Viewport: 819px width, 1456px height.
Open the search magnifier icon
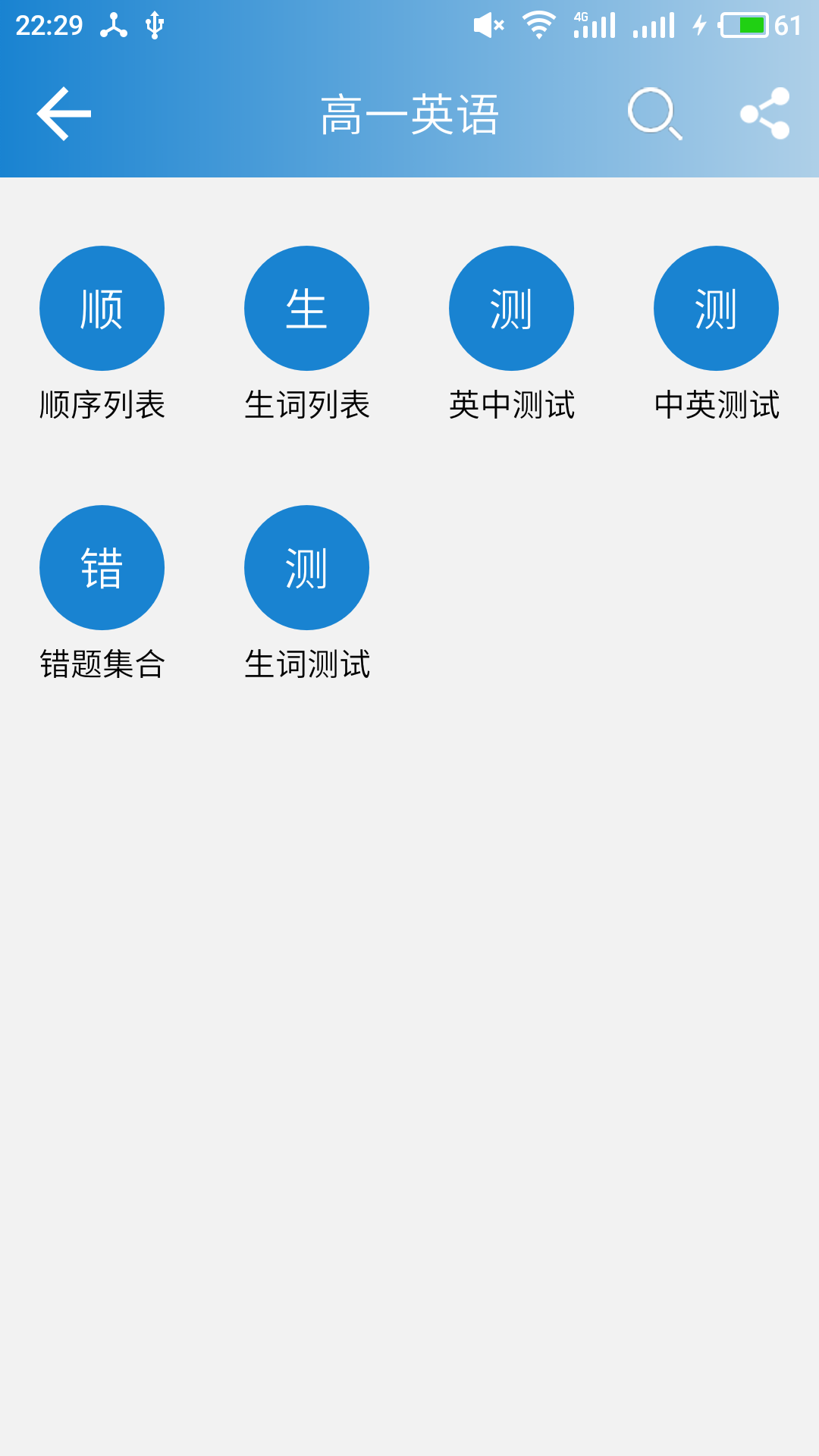pyautogui.click(x=654, y=114)
